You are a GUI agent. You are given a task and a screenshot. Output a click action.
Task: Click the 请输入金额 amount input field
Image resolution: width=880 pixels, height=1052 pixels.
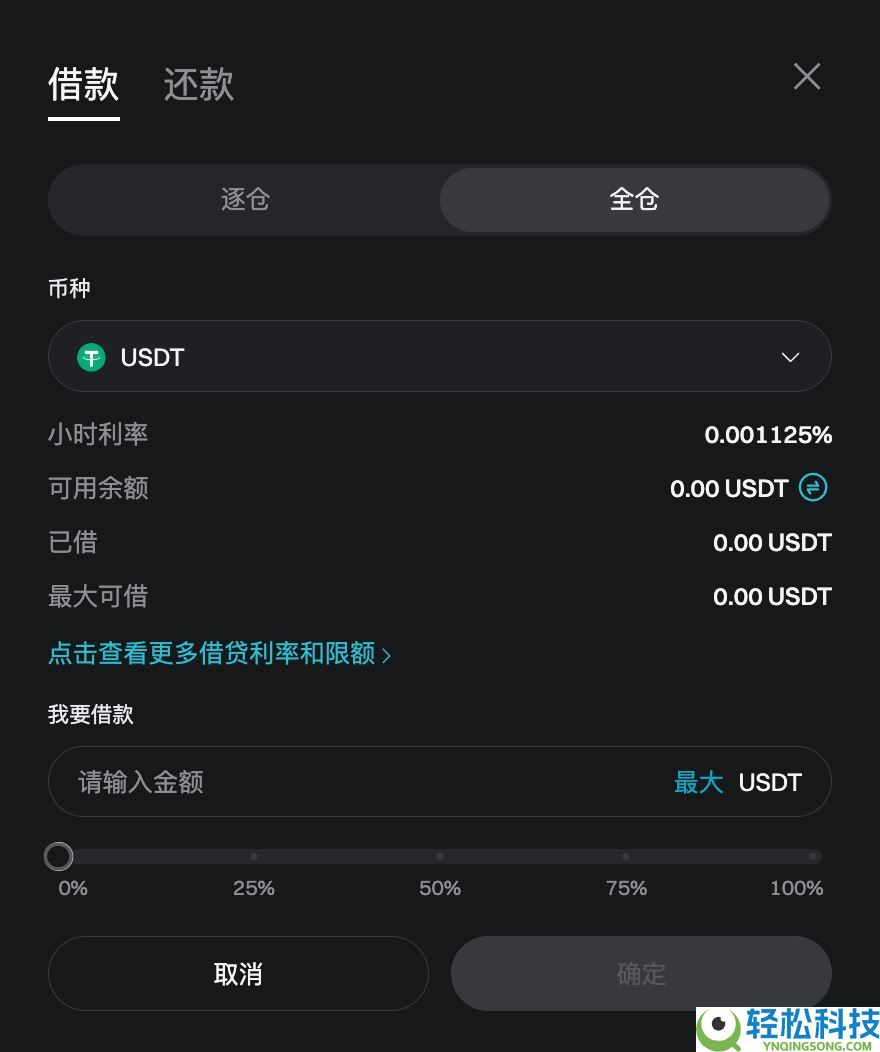(x=300, y=782)
